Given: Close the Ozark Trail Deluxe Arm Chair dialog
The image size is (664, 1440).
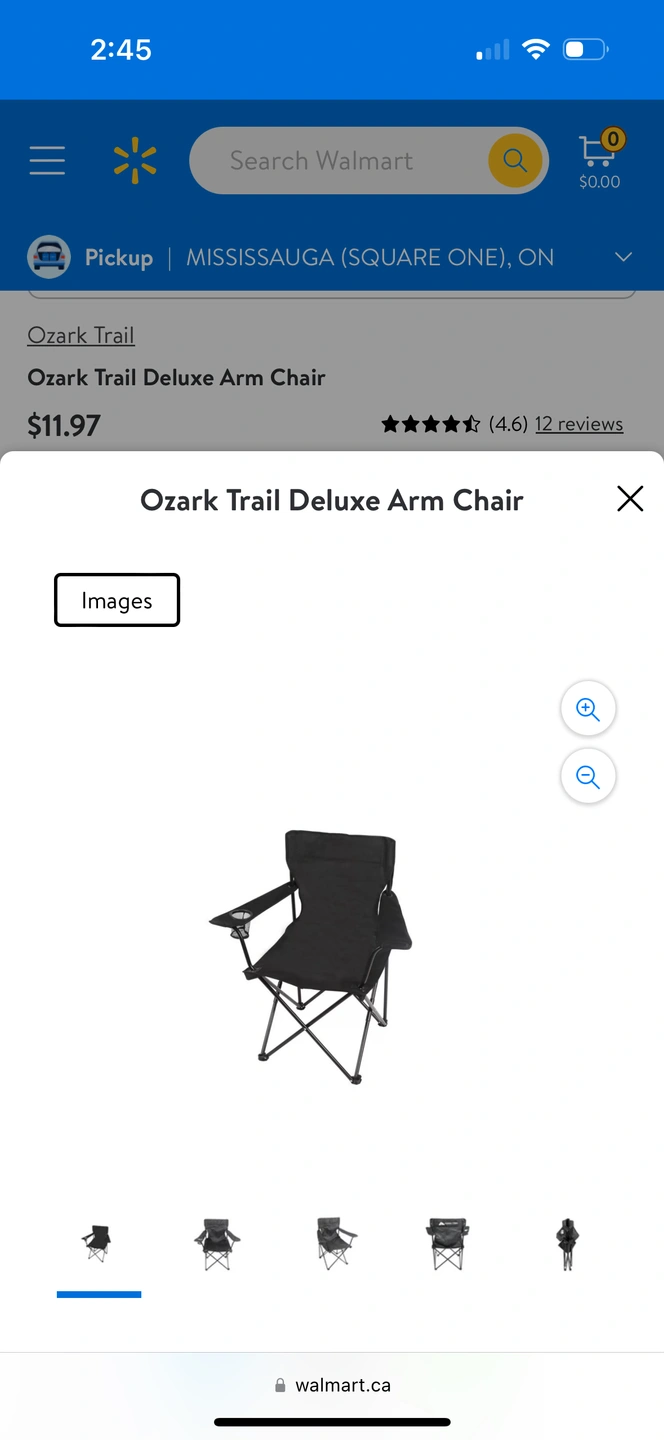Looking at the screenshot, I should click(630, 498).
